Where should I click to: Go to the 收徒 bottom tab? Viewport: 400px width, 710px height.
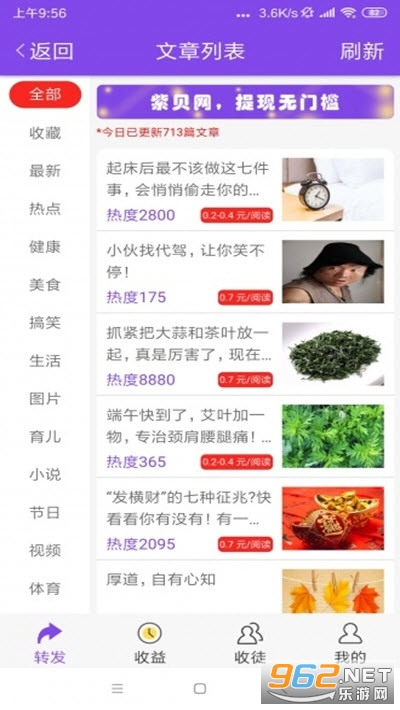tap(250, 643)
